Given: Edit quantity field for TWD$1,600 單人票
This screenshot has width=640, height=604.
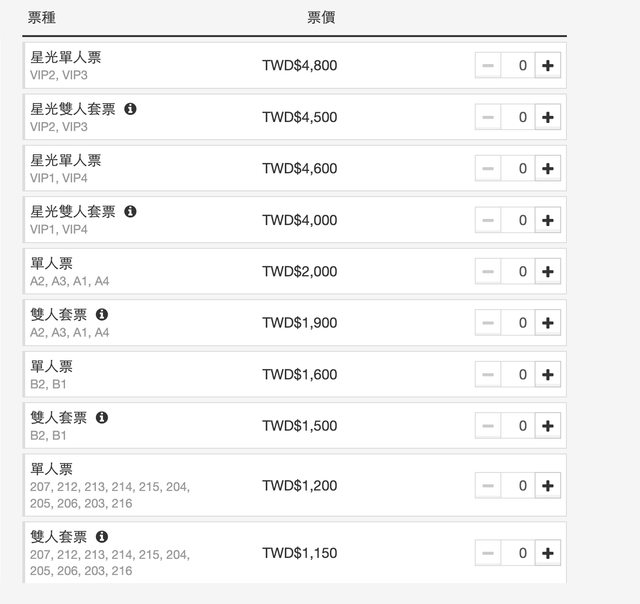Looking at the screenshot, I should 518,375.
